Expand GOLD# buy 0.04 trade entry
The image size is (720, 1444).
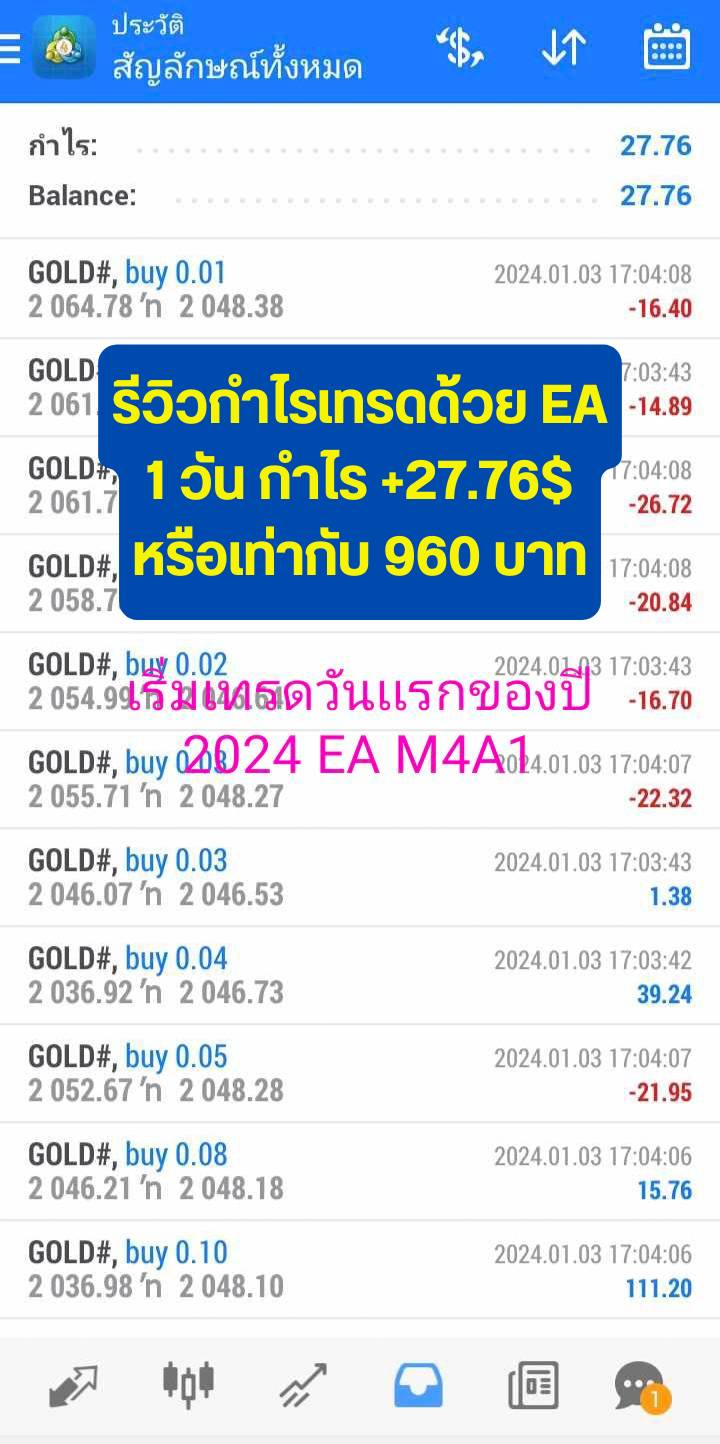coord(360,976)
